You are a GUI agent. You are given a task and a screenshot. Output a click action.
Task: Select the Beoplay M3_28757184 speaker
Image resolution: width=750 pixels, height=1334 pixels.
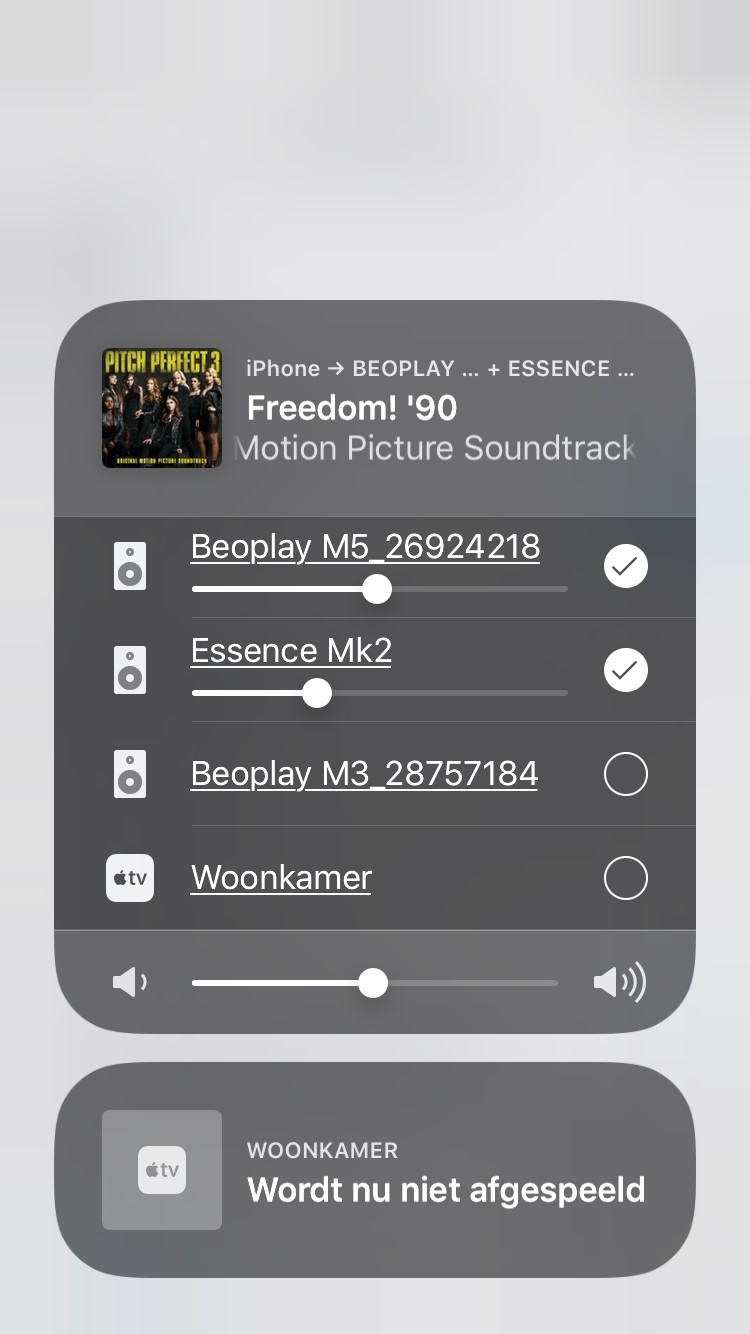click(626, 774)
